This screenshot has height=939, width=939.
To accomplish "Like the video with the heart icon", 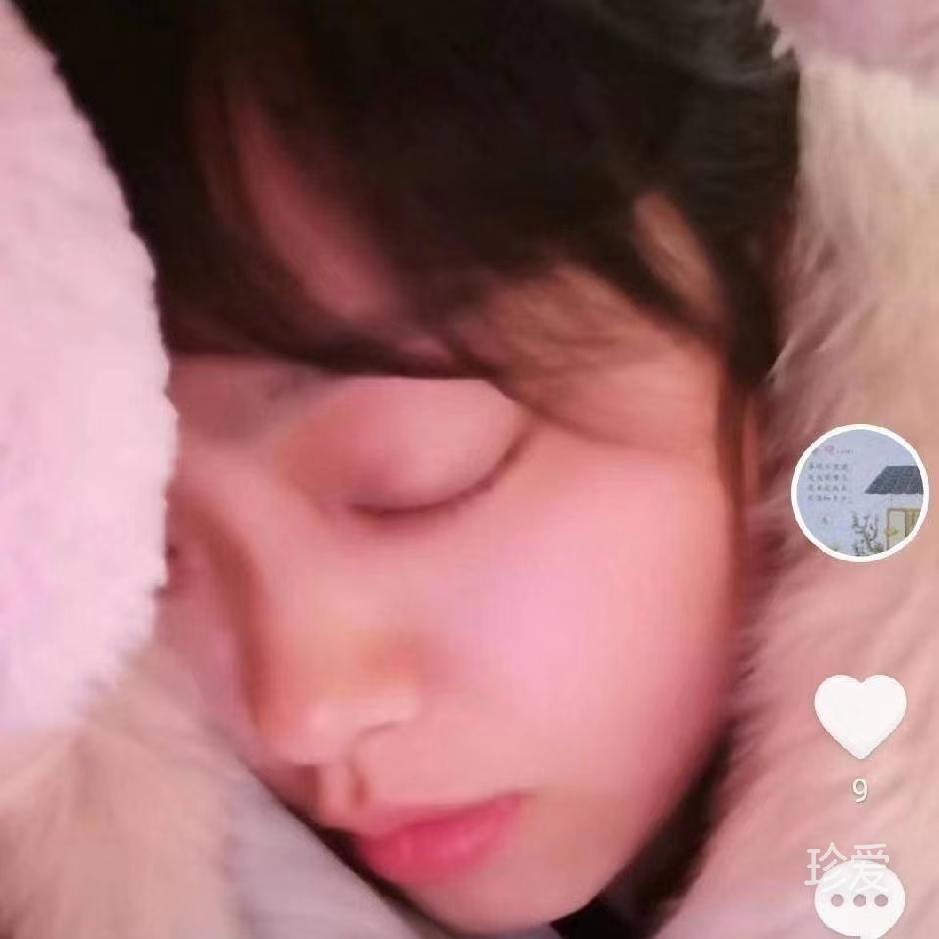I will point(860,714).
